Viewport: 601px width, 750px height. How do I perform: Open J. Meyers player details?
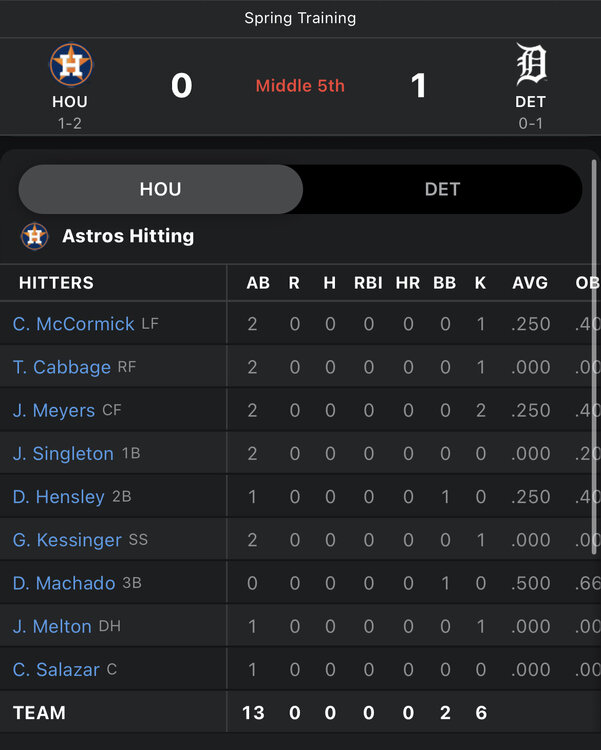[54, 410]
